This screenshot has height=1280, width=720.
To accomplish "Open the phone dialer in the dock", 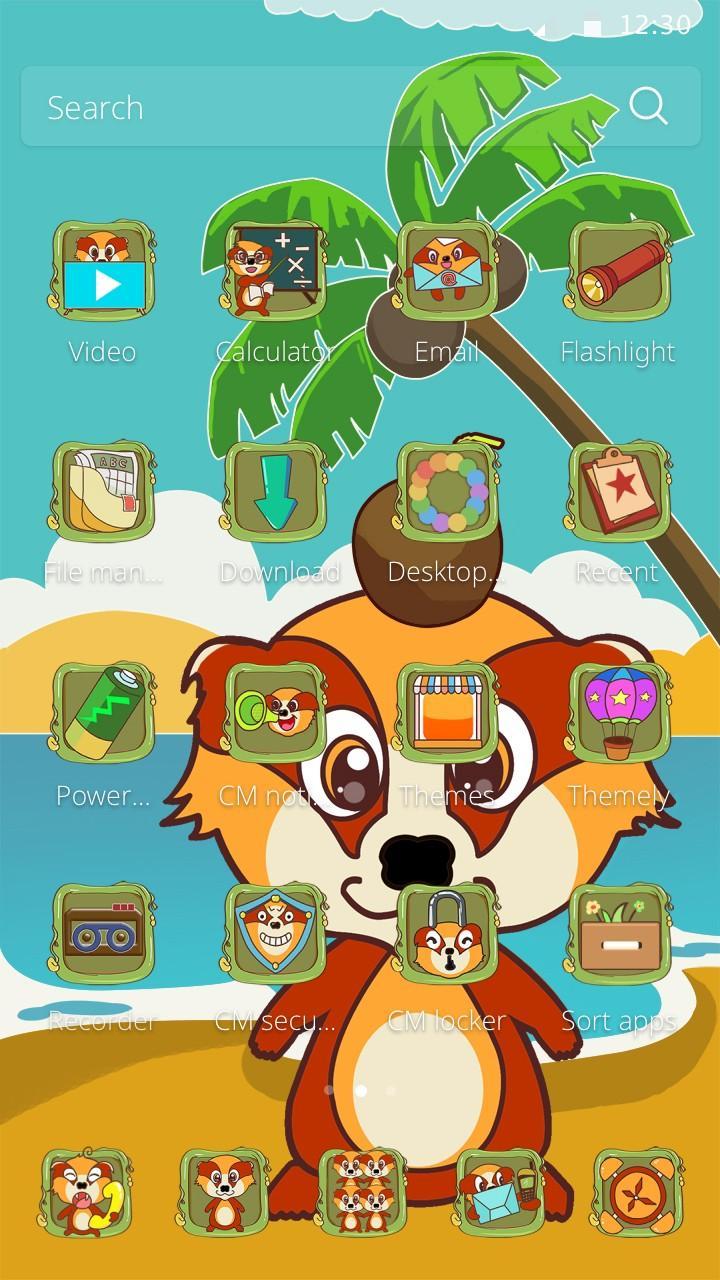I will (86, 1192).
